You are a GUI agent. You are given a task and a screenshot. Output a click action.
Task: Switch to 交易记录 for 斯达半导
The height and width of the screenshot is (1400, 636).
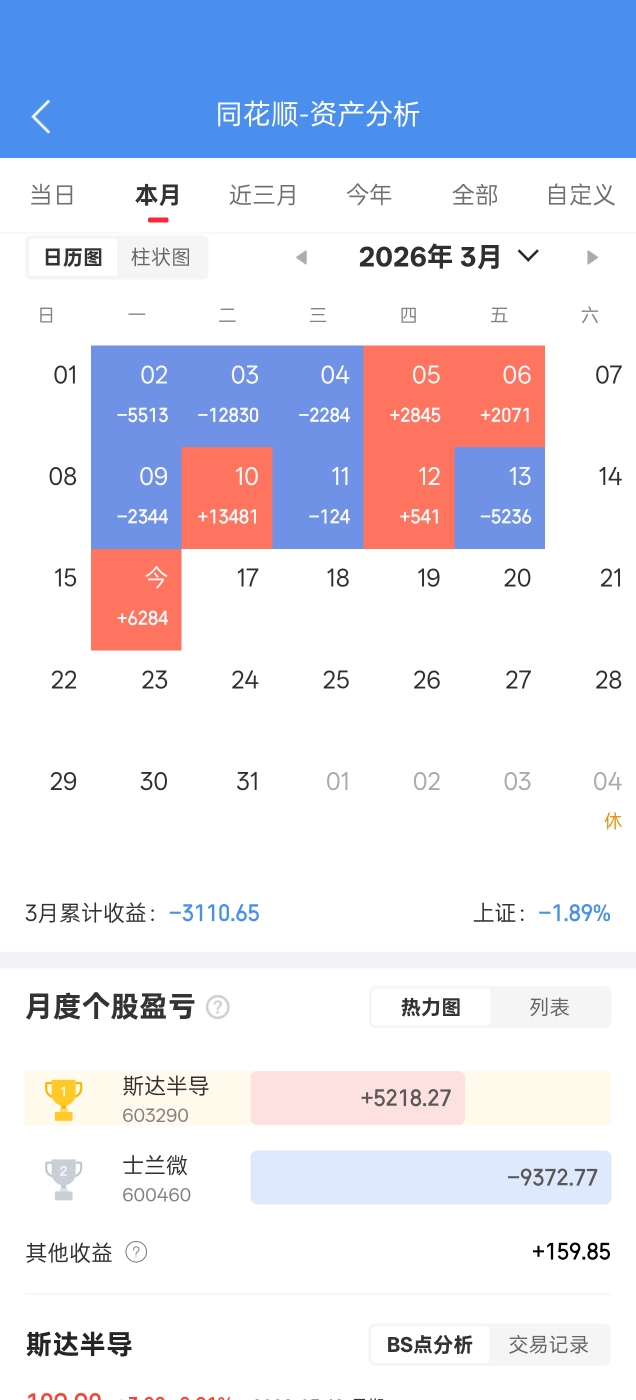tap(549, 1345)
